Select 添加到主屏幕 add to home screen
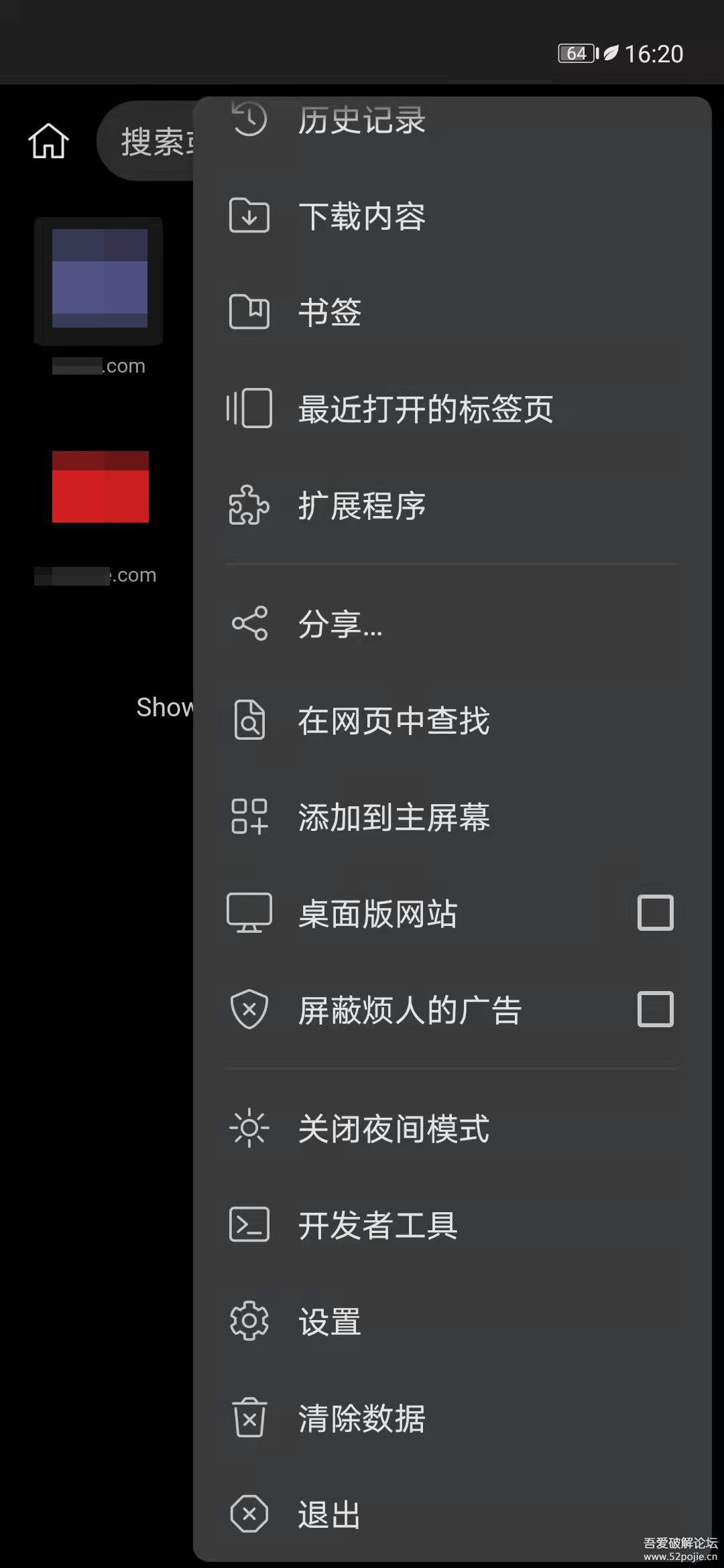This screenshot has height=1568, width=724. pyautogui.click(x=394, y=818)
